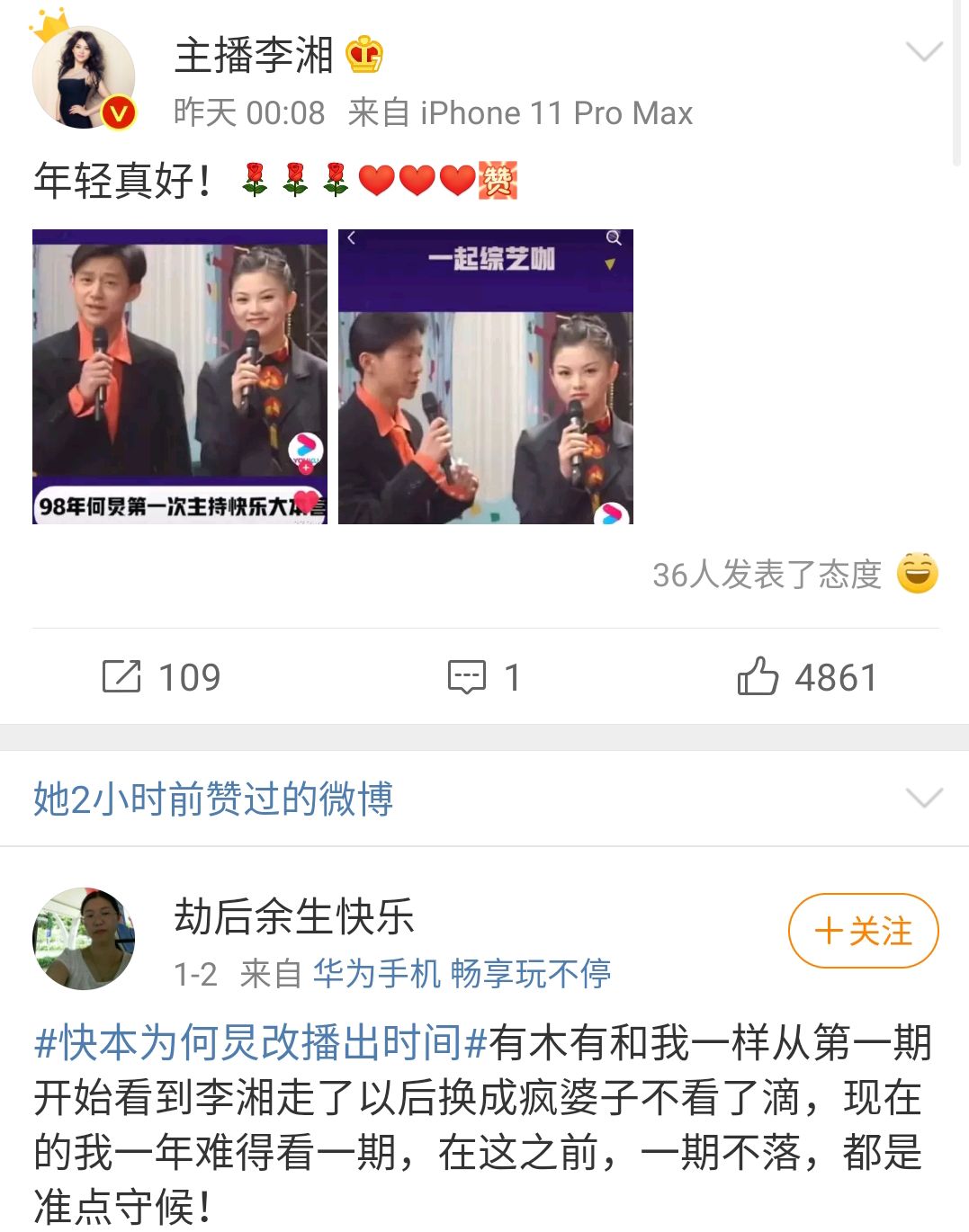View the 36人发表了态度 reactions
This screenshot has height=1232, width=969.
coord(767,575)
